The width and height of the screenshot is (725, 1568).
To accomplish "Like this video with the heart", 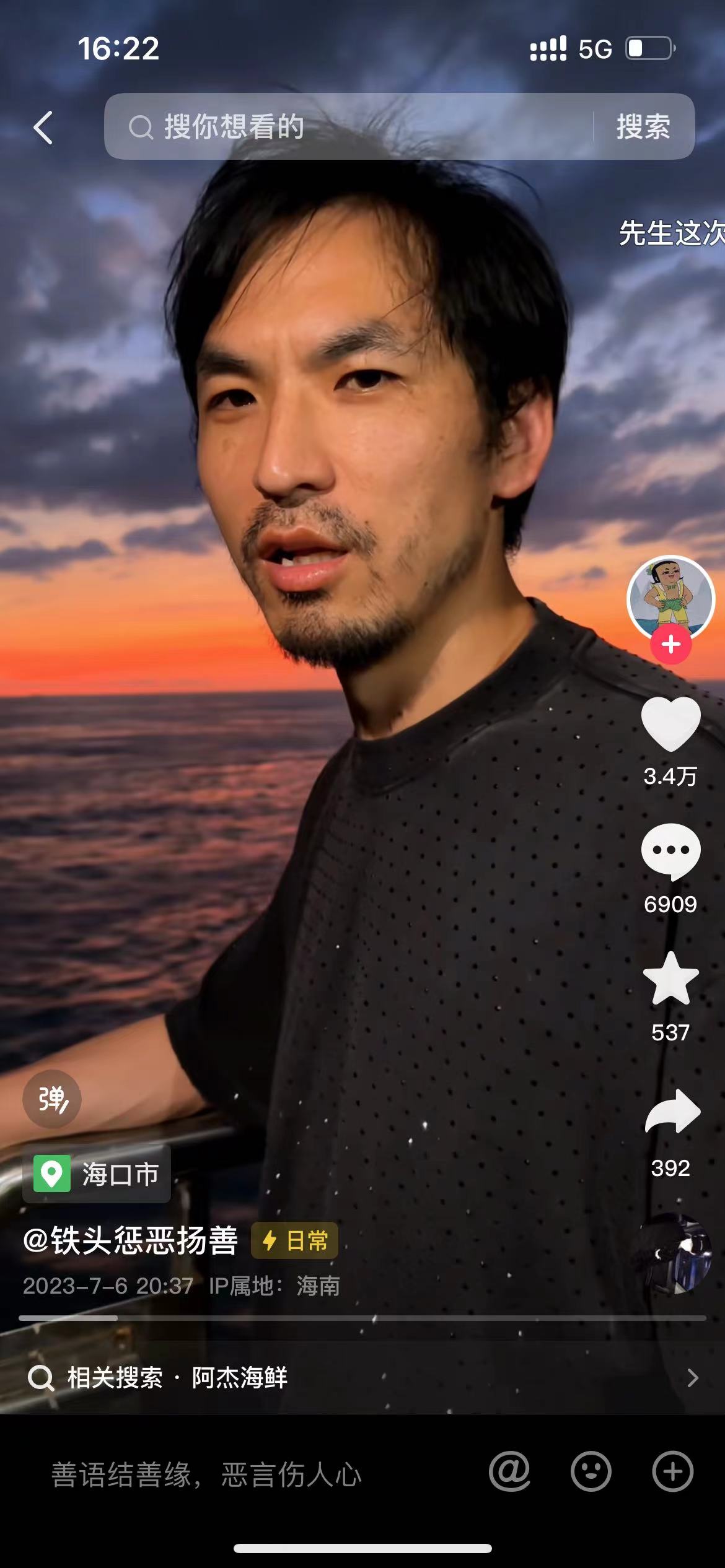I will coord(671,724).
